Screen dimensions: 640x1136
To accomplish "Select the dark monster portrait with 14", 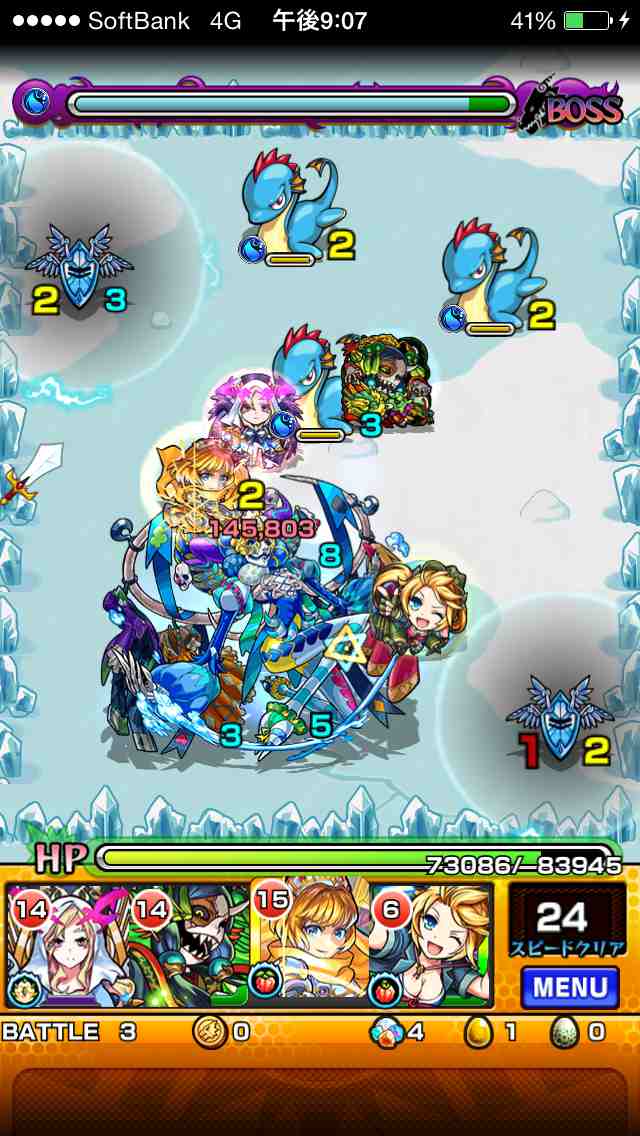I will pyautogui.click(x=188, y=945).
